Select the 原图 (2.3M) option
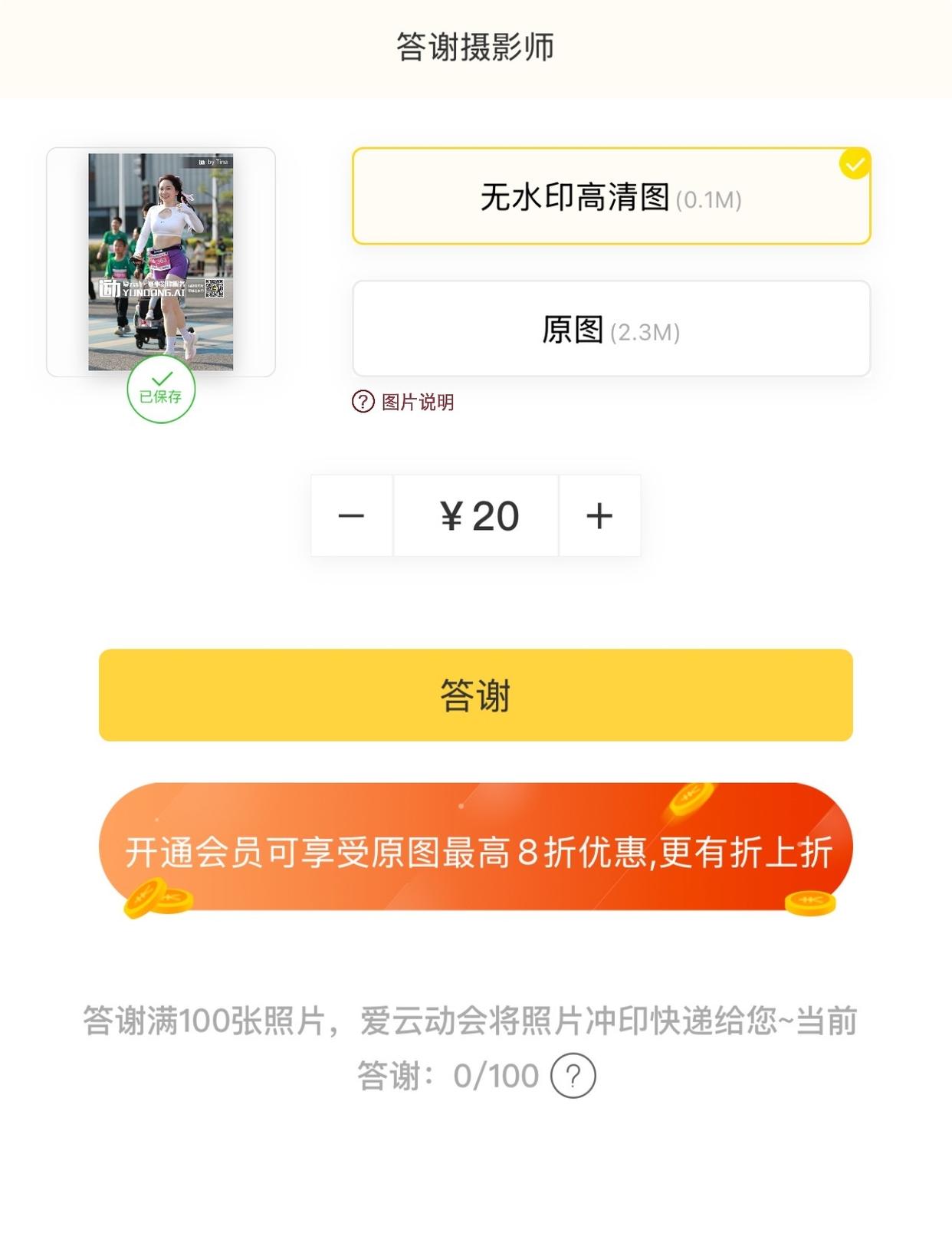Screen dimensions: 952x1233 (611, 331)
